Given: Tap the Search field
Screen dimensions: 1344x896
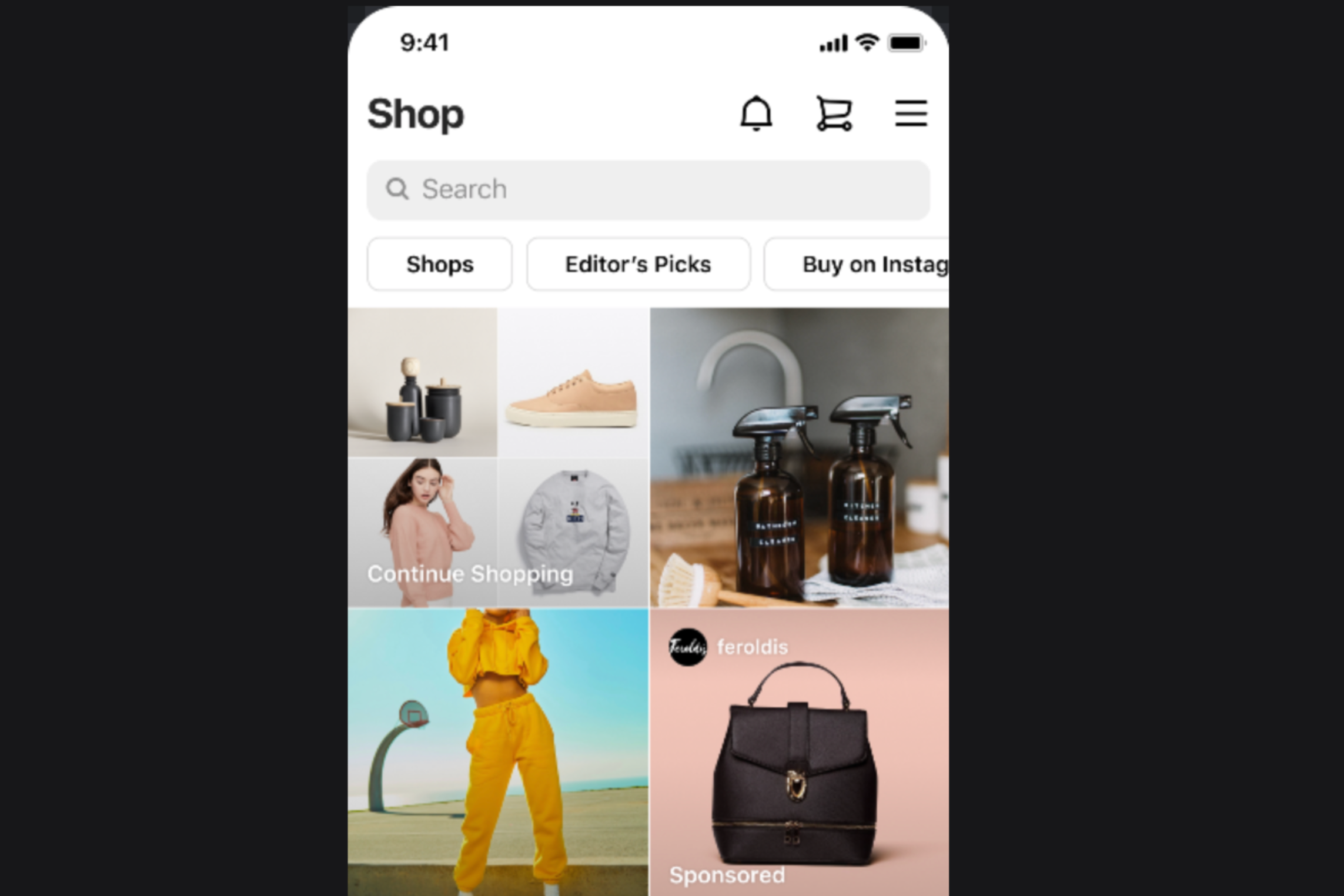Looking at the screenshot, I should click(x=648, y=190).
